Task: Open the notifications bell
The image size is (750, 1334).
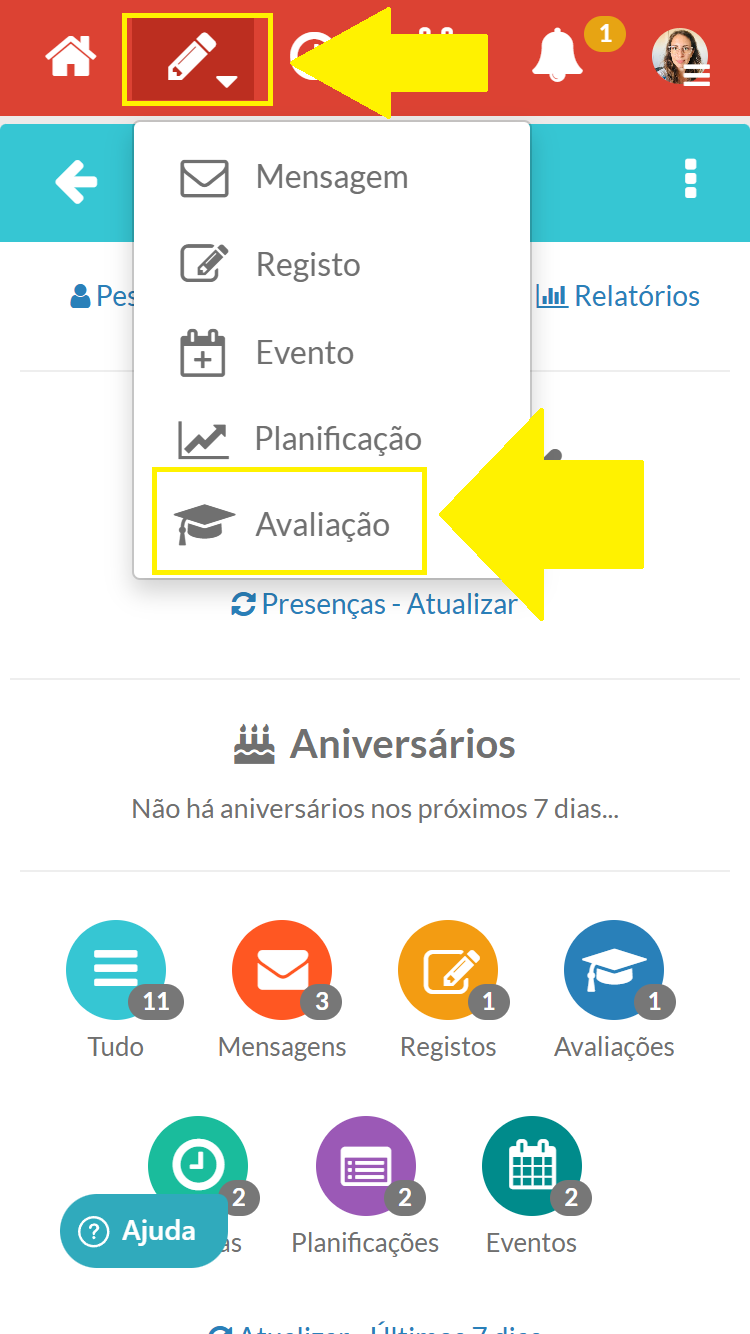Action: tap(558, 55)
